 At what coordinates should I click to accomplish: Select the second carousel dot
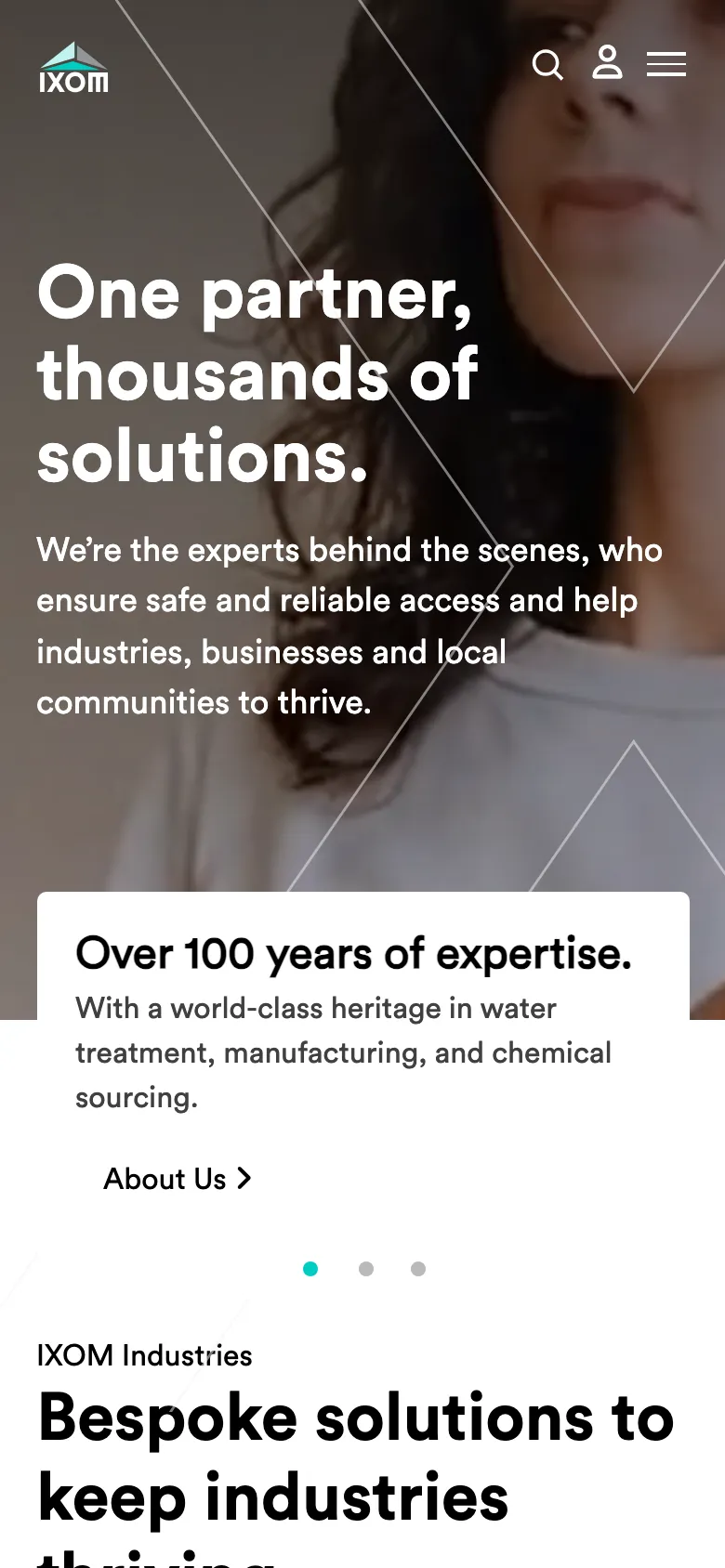(x=366, y=1269)
